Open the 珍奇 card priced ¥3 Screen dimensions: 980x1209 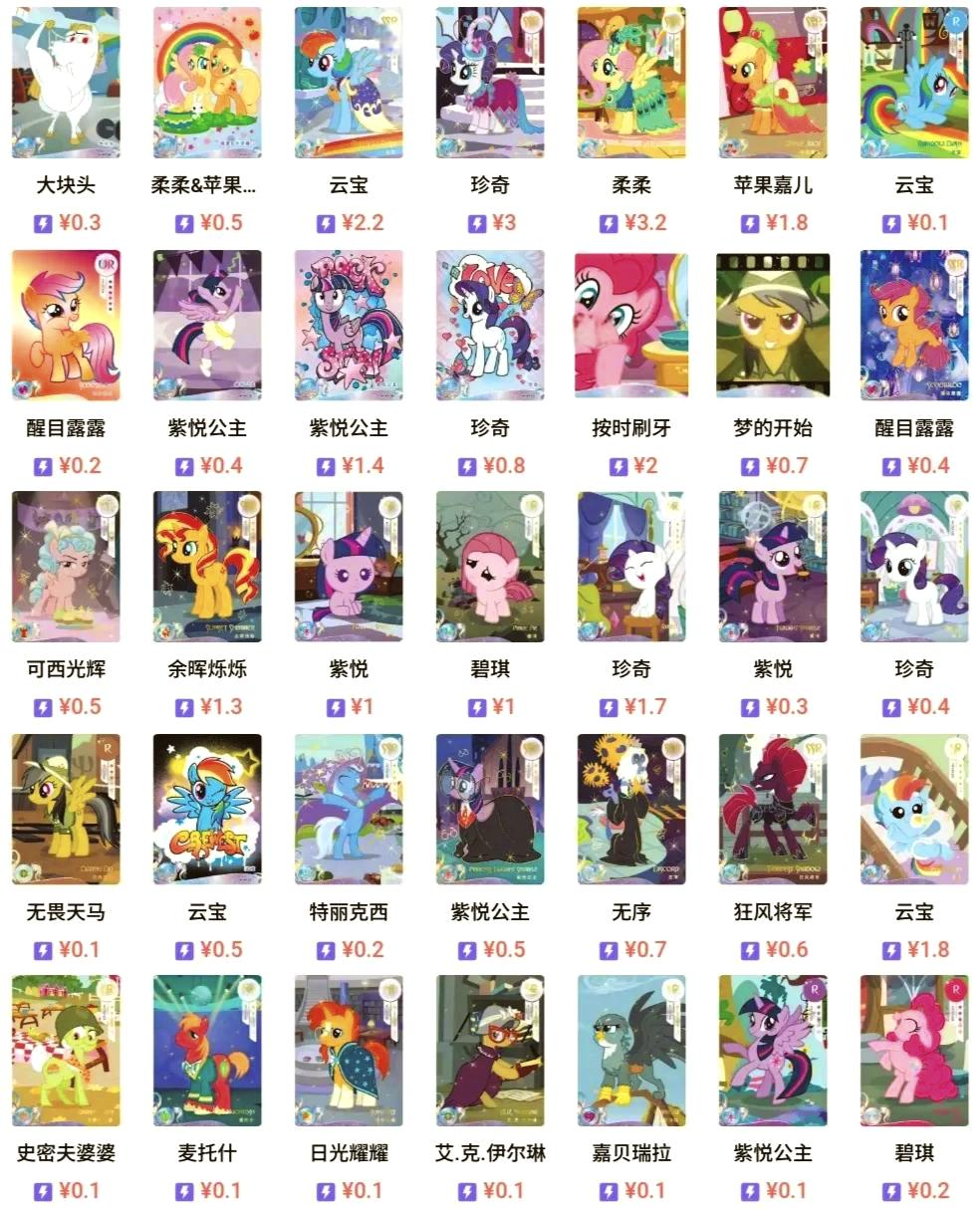tap(490, 83)
